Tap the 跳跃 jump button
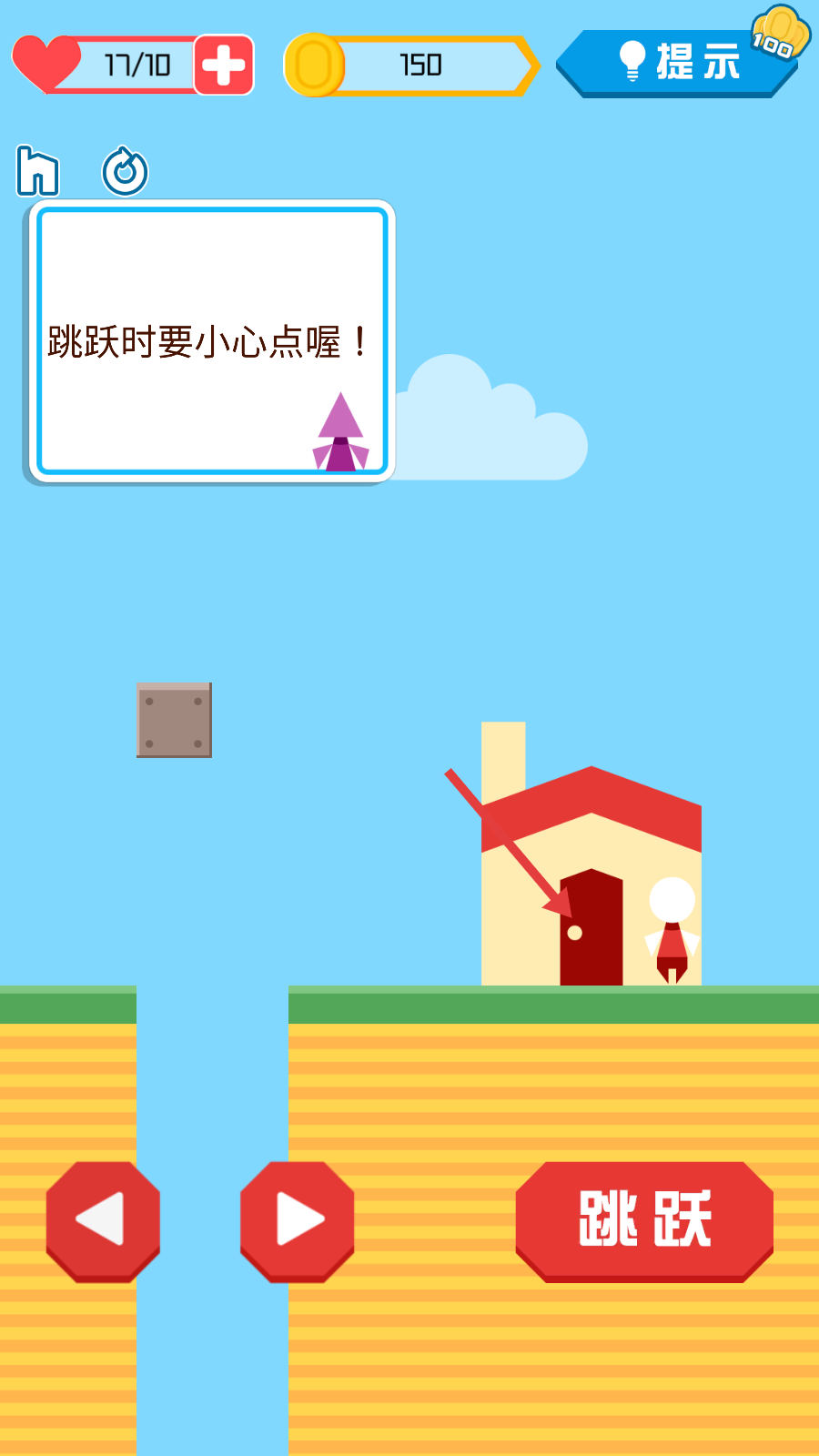The height and width of the screenshot is (1456, 819). click(644, 1220)
